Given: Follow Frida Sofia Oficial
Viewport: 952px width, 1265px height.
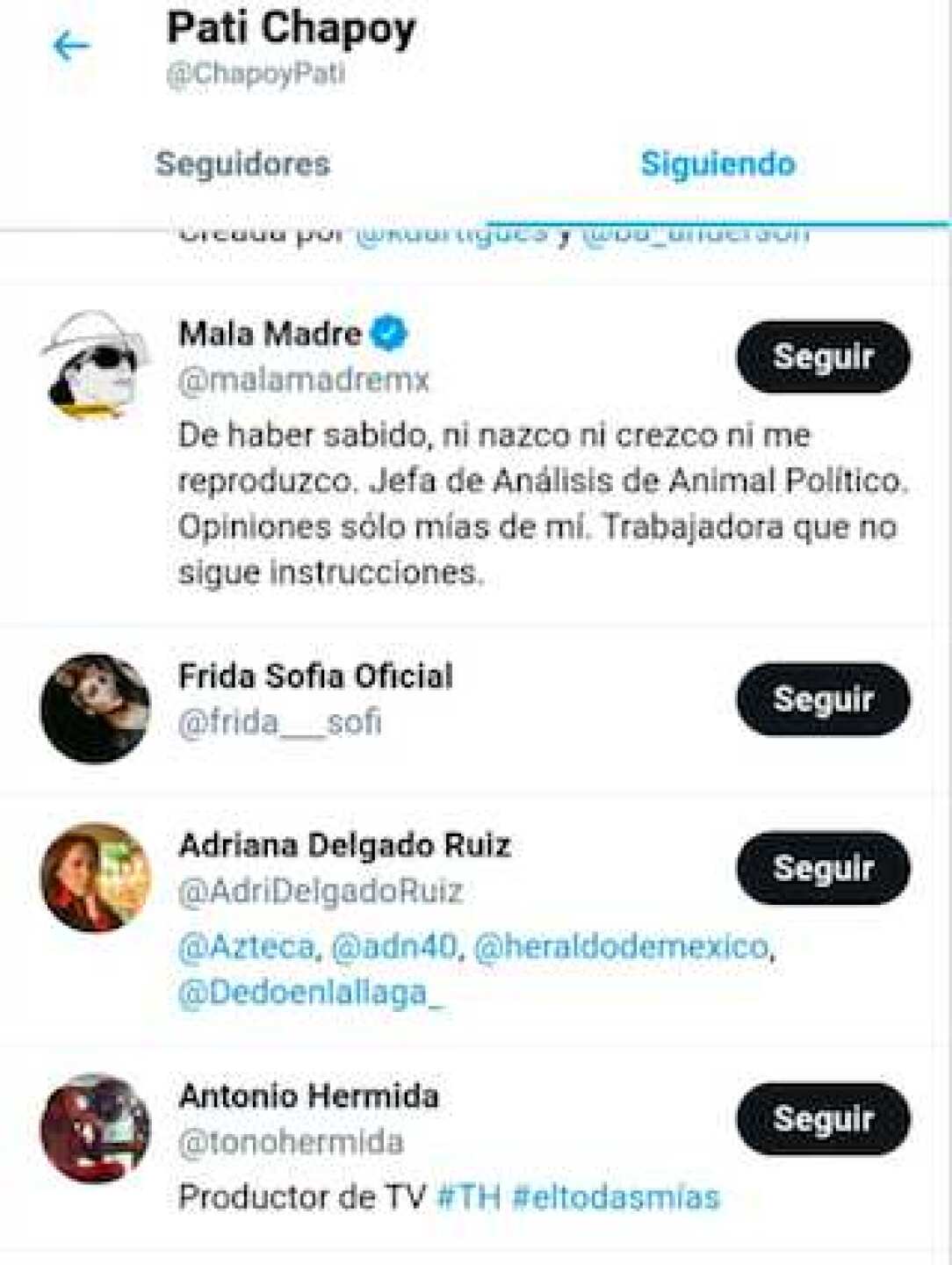Looking at the screenshot, I should click(822, 699).
